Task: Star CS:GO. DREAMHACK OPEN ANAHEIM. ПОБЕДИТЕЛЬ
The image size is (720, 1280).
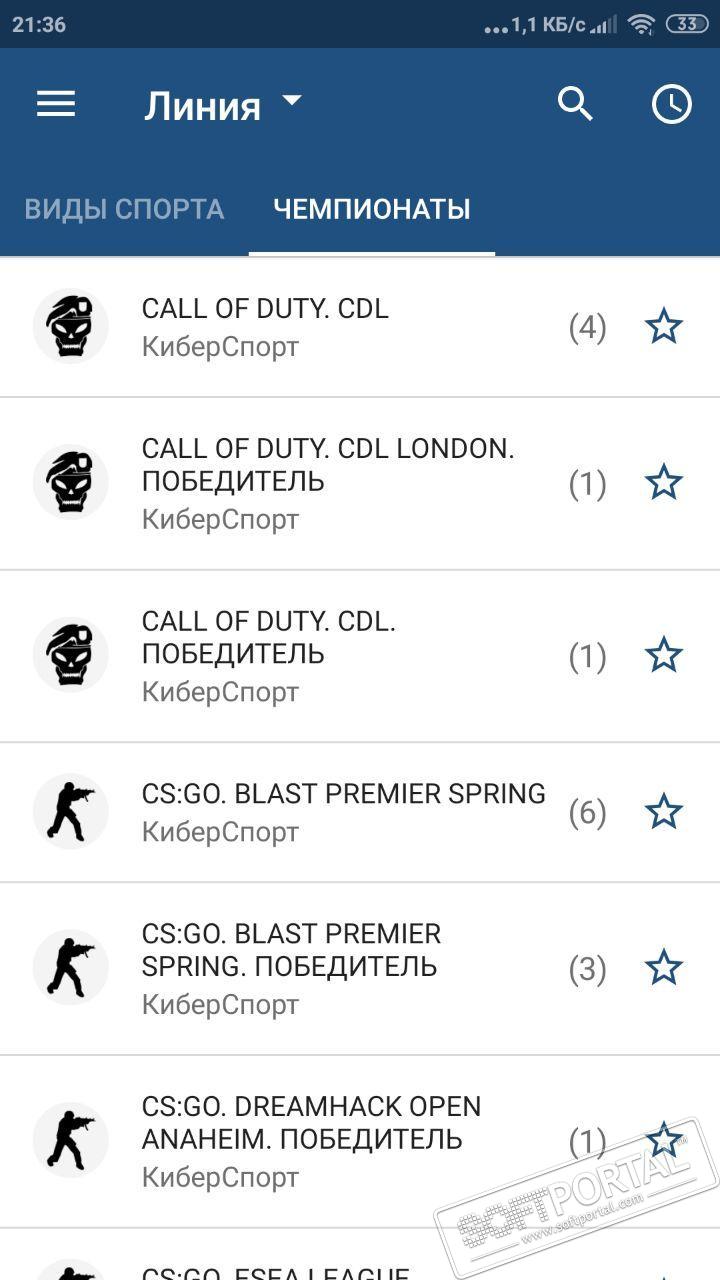Action: pos(663,1139)
